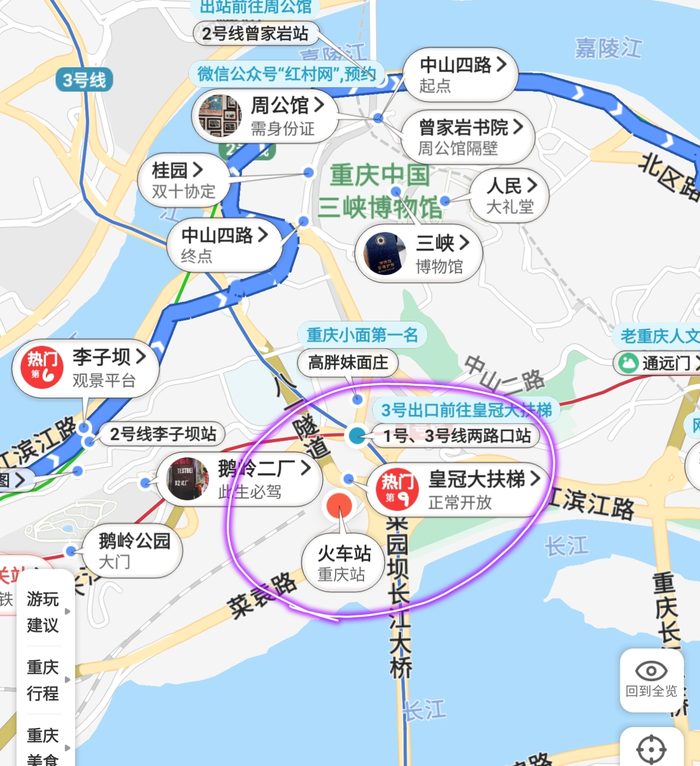The image size is (700, 766).
Task: View the 鹅岭二厂 place card
Action: point(237,477)
